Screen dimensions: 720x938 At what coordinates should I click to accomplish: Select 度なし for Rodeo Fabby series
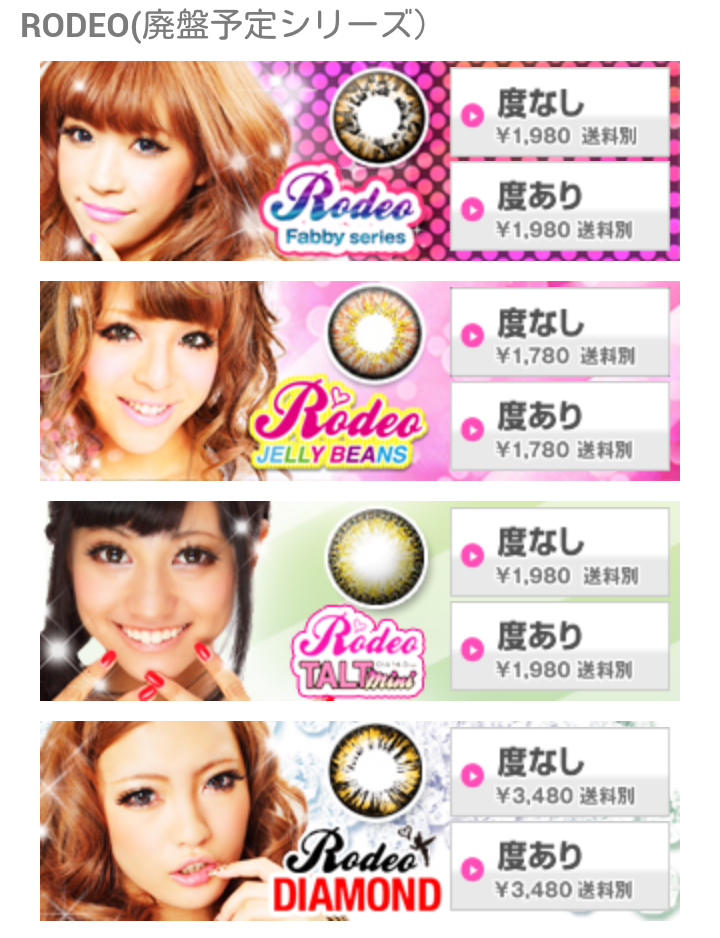[x=559, y=114]
